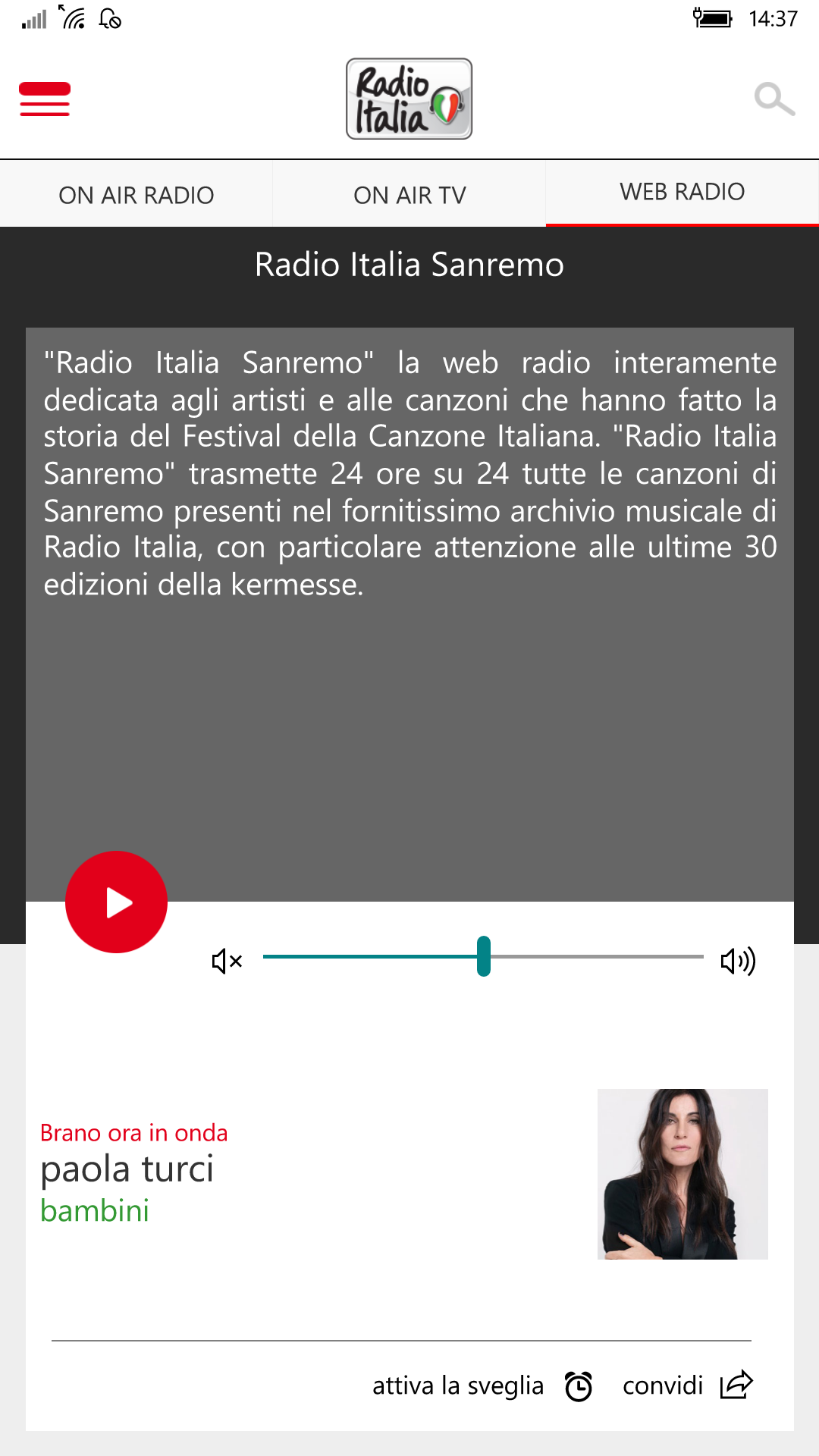
Task: Open Paola Turci's artist photo
Action: [x=682, y=1174]
